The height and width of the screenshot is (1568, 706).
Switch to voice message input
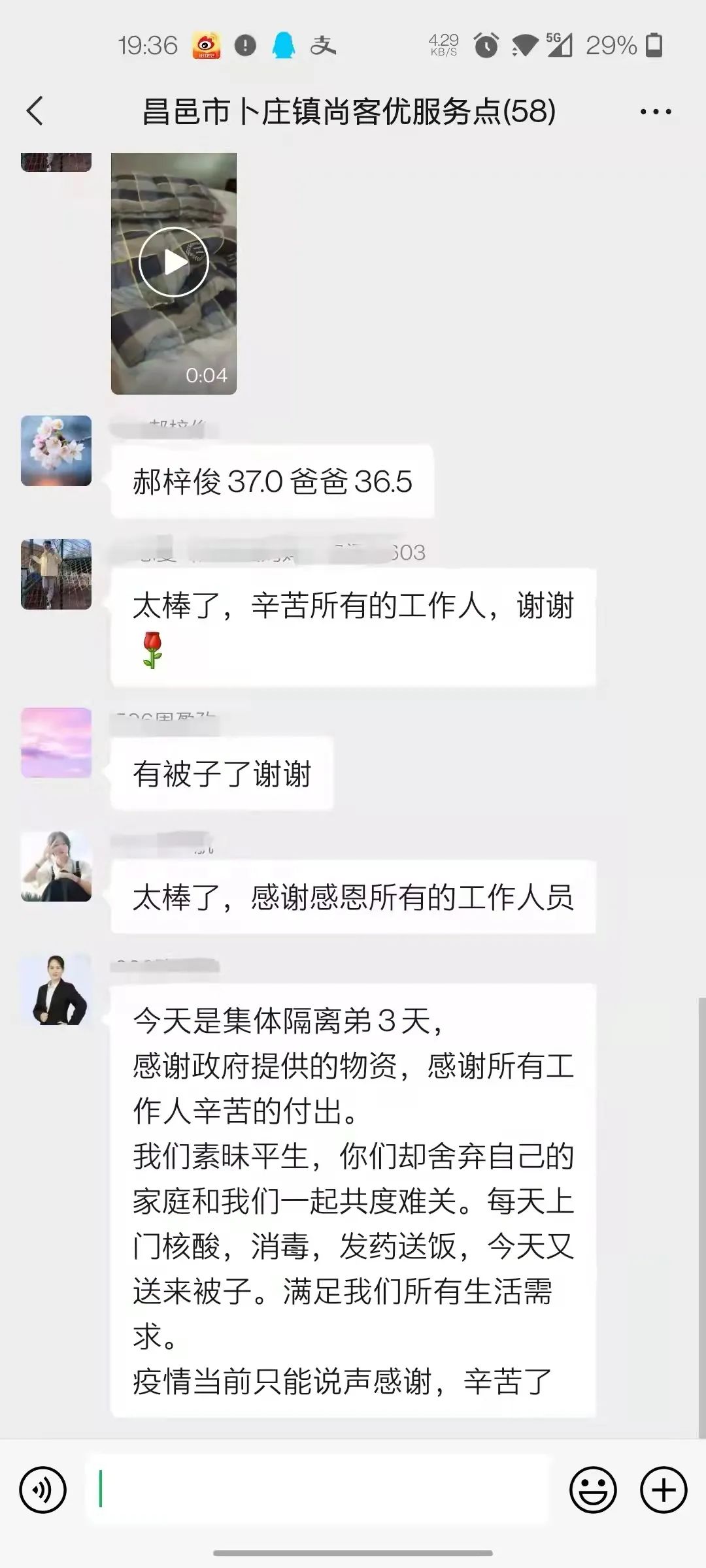[x=43, y=1490]
